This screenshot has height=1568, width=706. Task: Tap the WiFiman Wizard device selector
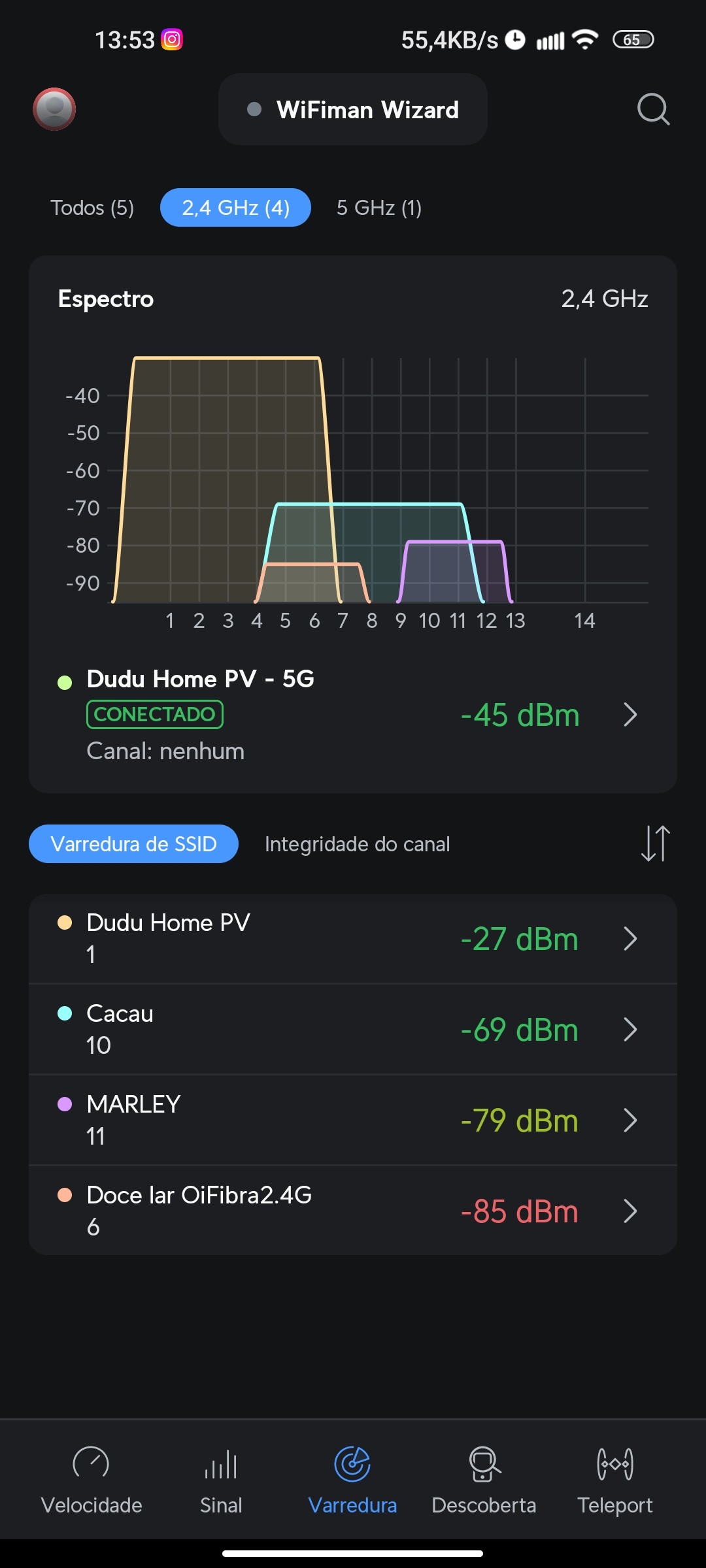353,110
